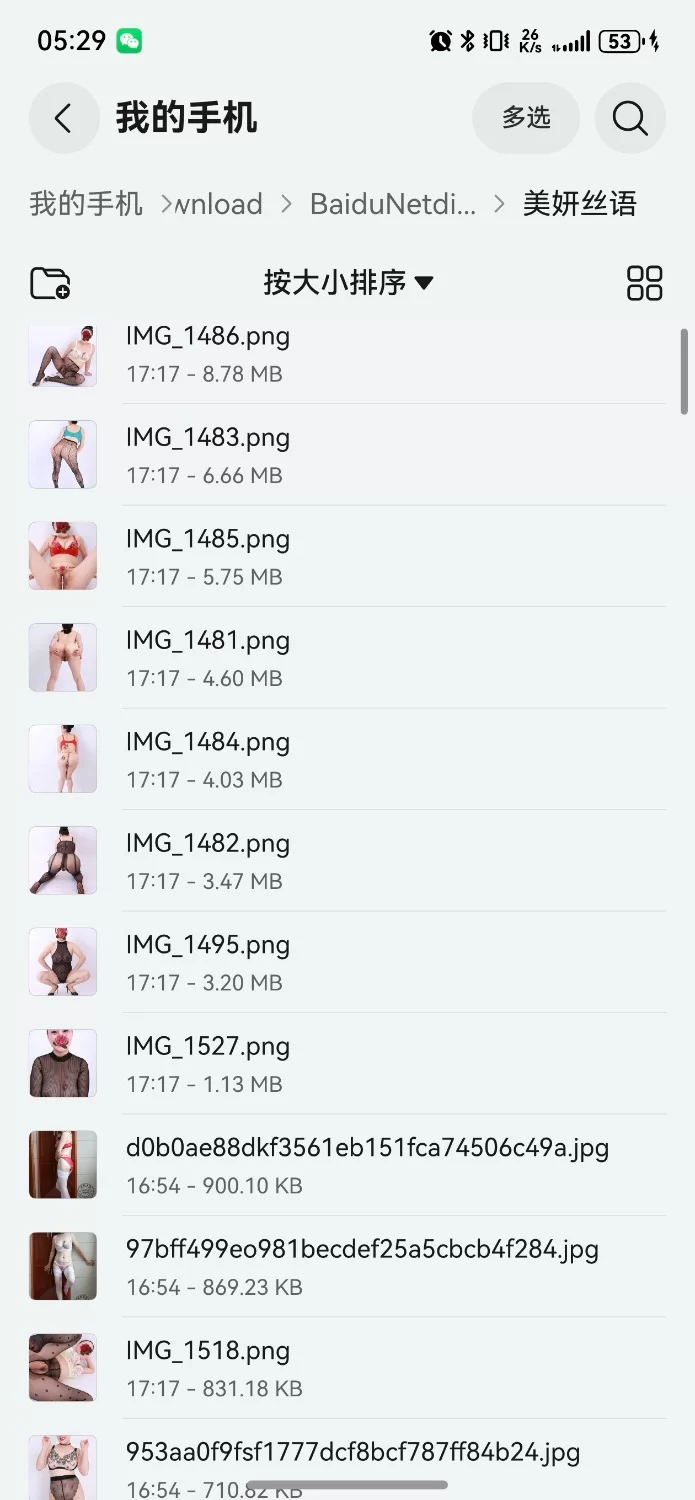Image resolution: width=695 pixels, height=1500 pixels.
Task: Go back with the arrow icon
Action: coord(63,119)
